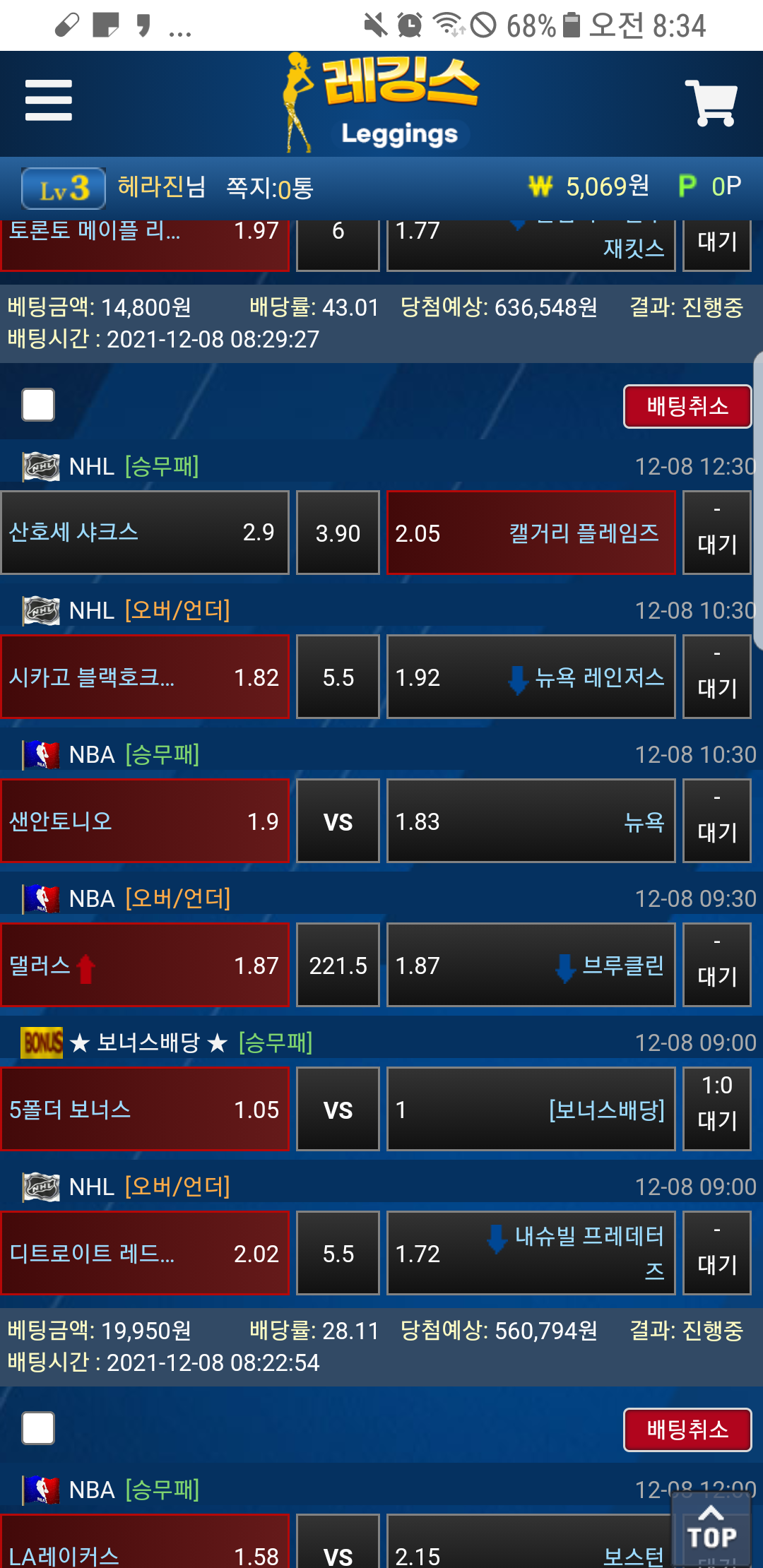Viewport: 763px width, 1568px height.
Task: Jump to top with TOP button
Action: [711, 1530]
